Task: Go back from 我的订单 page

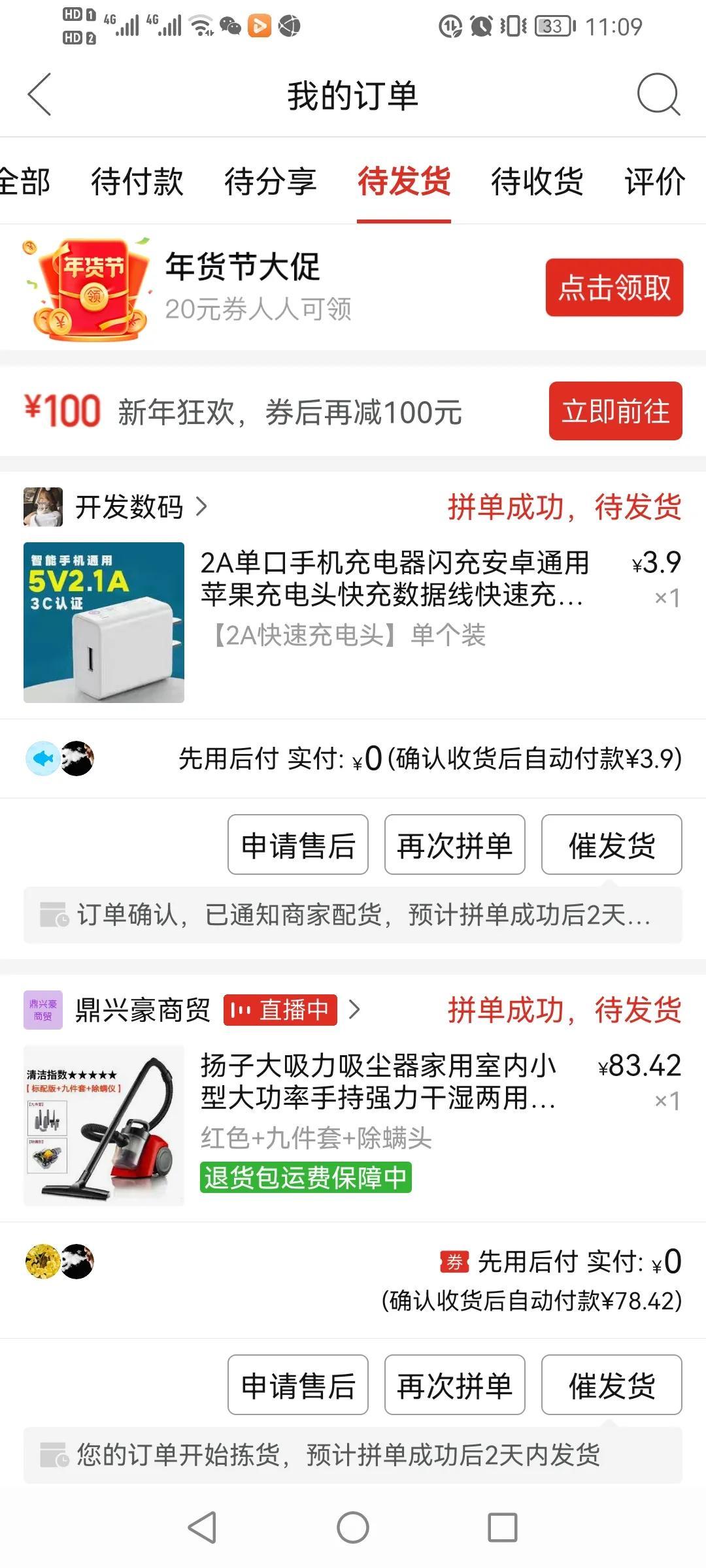Action: coord(39,95)
